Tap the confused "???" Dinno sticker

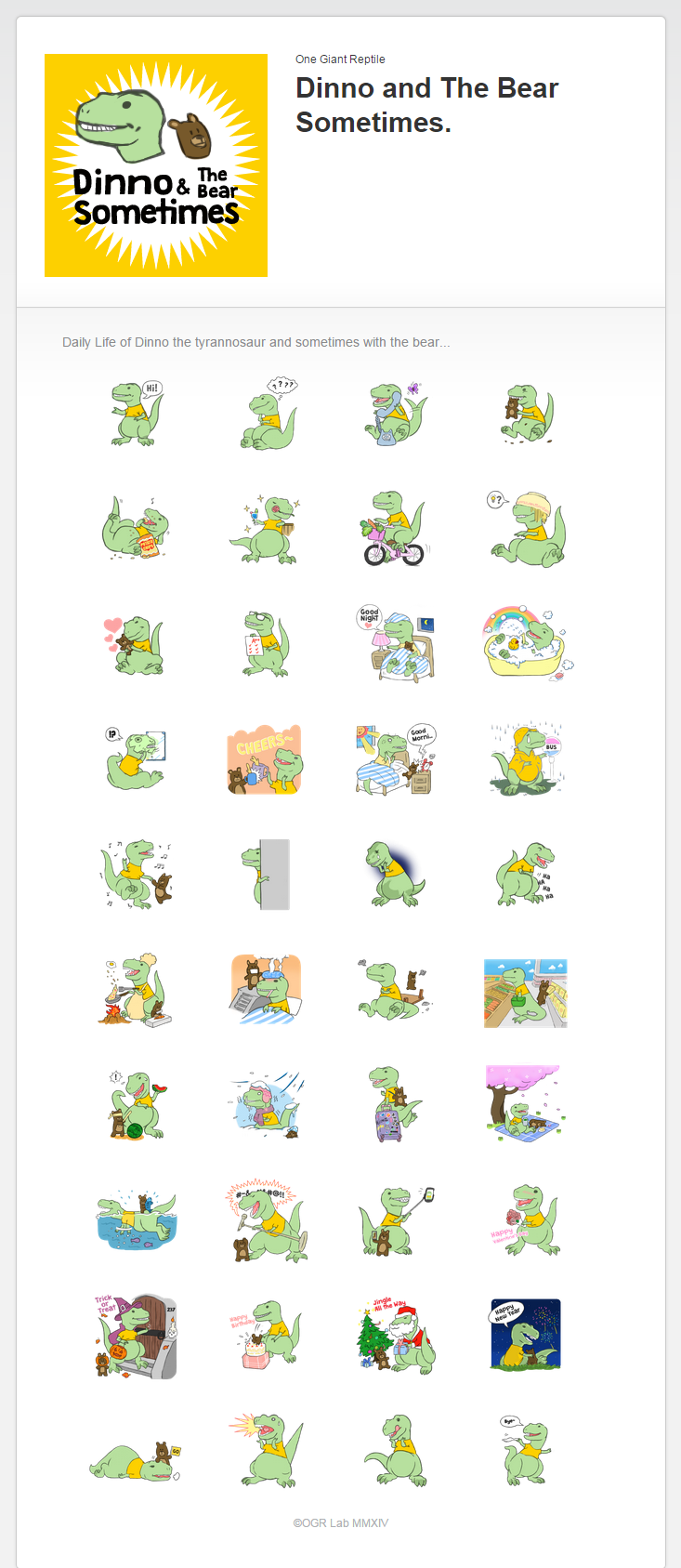coord(267,414)
